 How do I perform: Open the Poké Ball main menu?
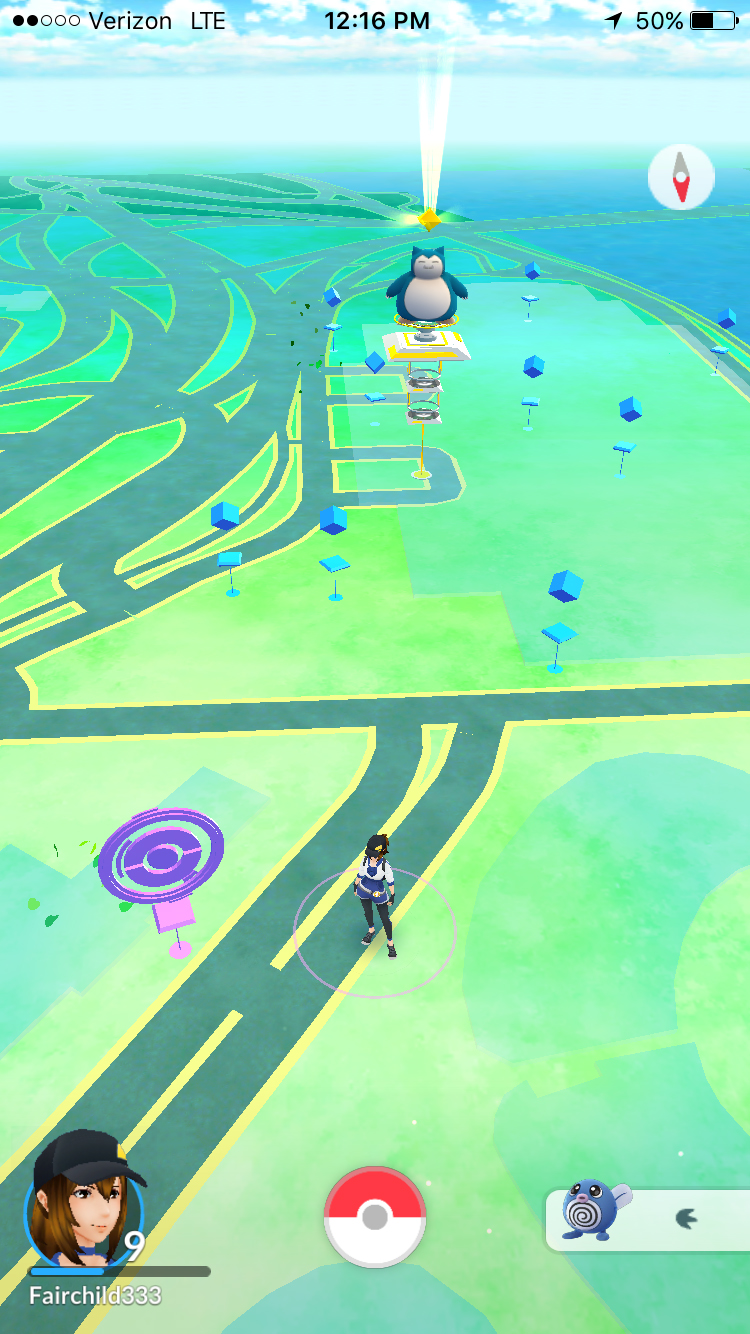click(375, 1217)
